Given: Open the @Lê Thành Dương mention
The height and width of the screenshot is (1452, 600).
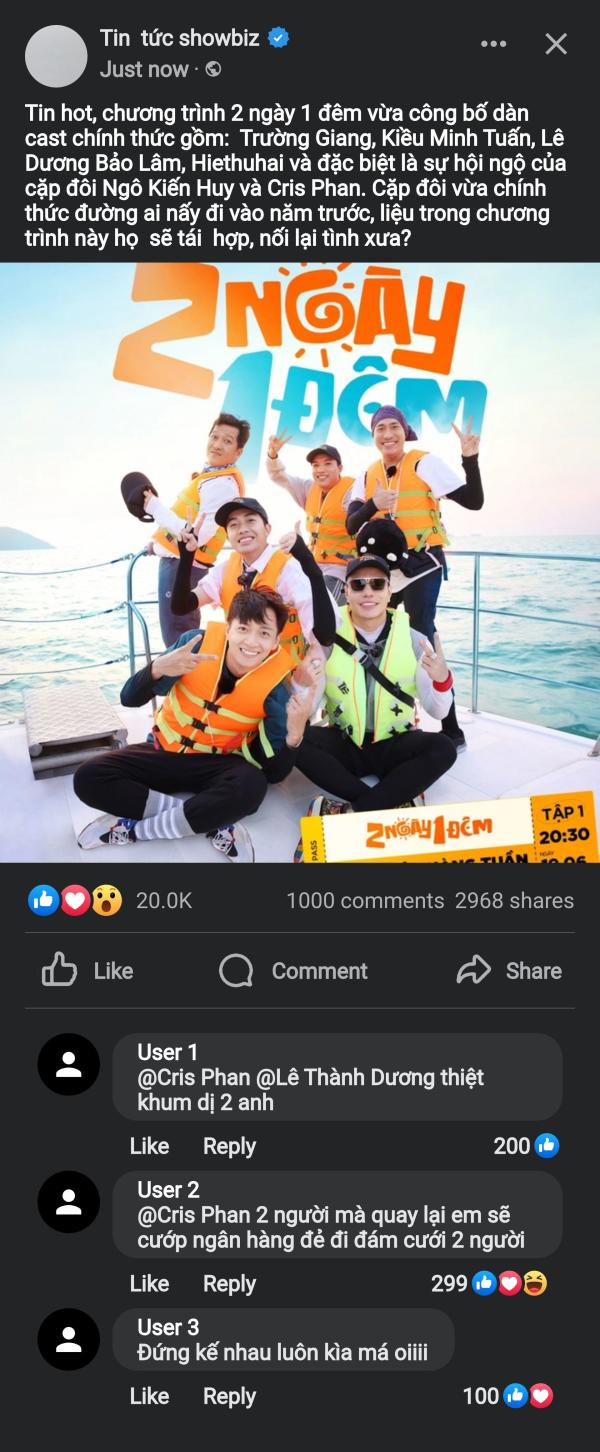Looking at the screenshot, I should click(345, 1077).
